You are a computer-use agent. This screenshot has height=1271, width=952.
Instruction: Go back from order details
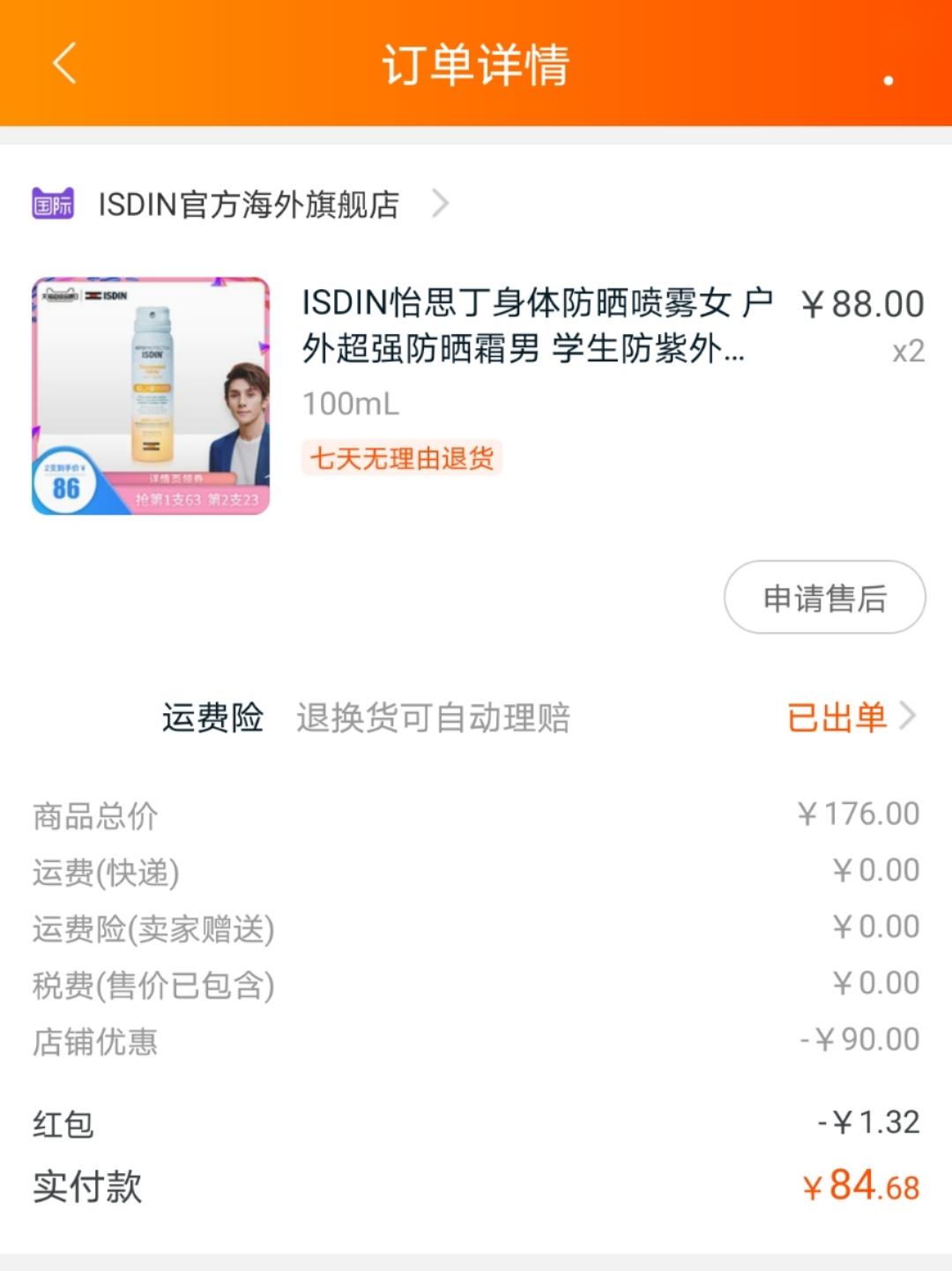tap(64, 63)
